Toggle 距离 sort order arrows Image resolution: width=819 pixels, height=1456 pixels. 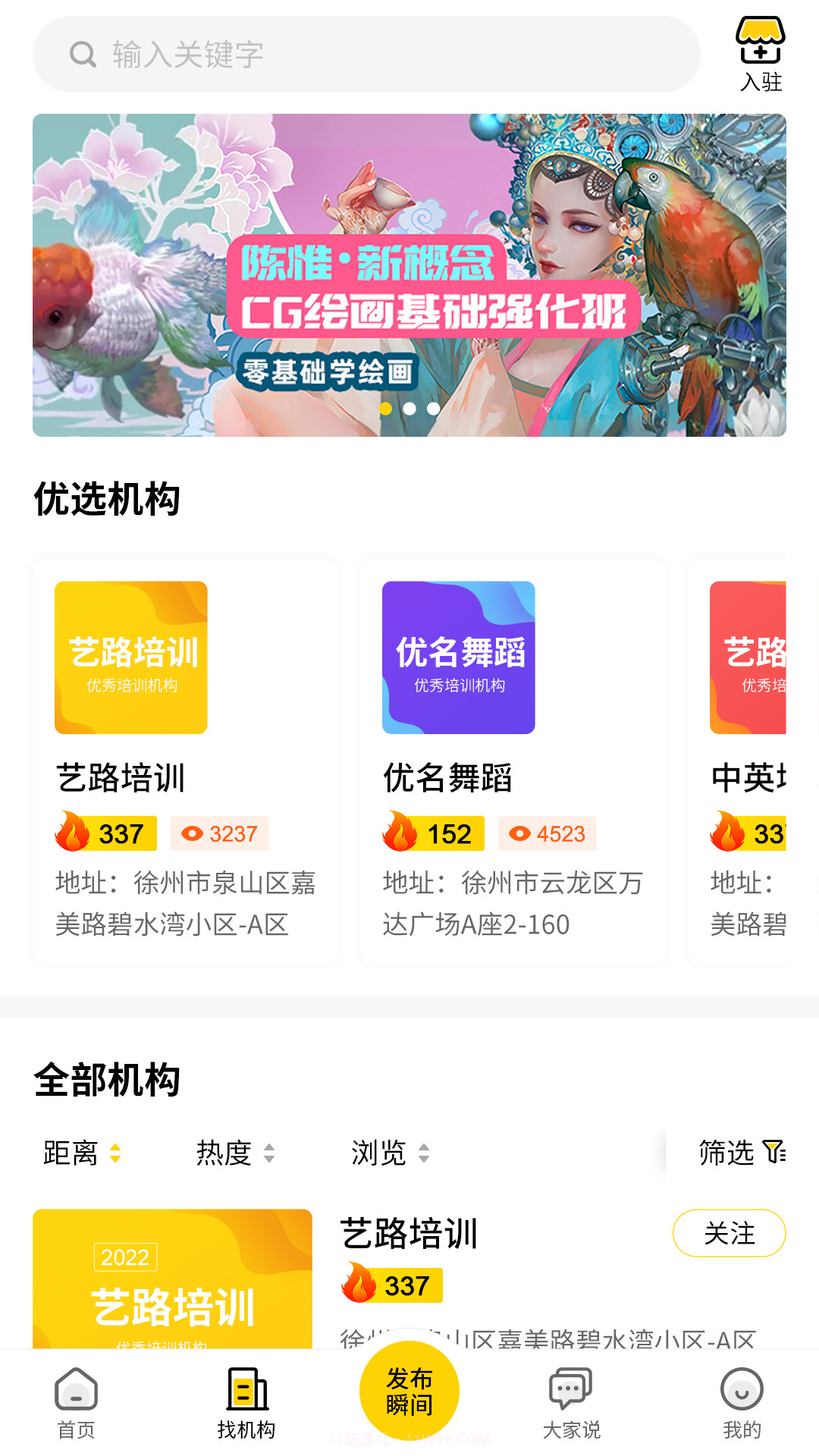coord(115,1153)
